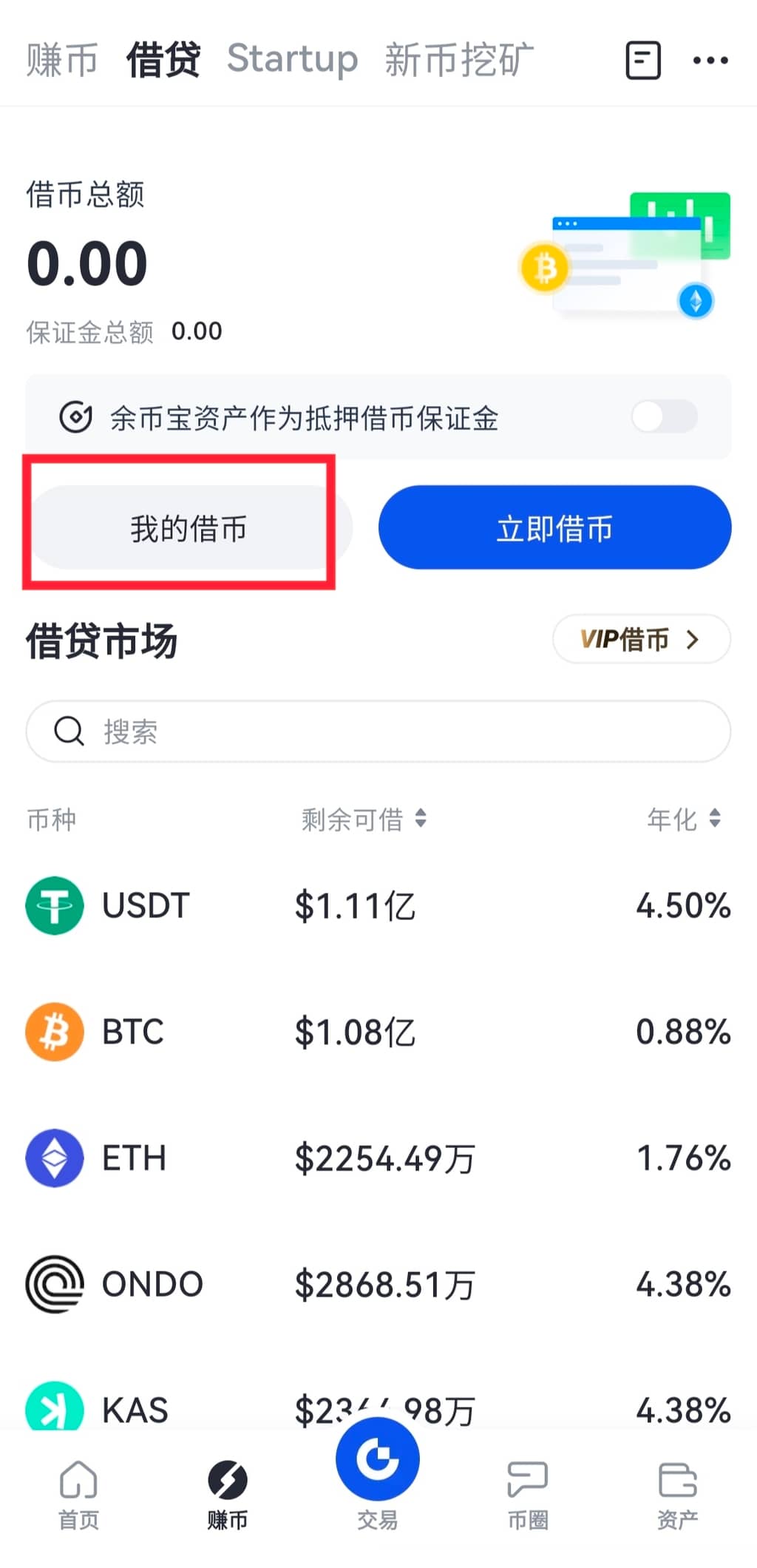This screenshot has height=1568, width=757.
Task: Sort by 年化 rate
Action: pos(683,820)
